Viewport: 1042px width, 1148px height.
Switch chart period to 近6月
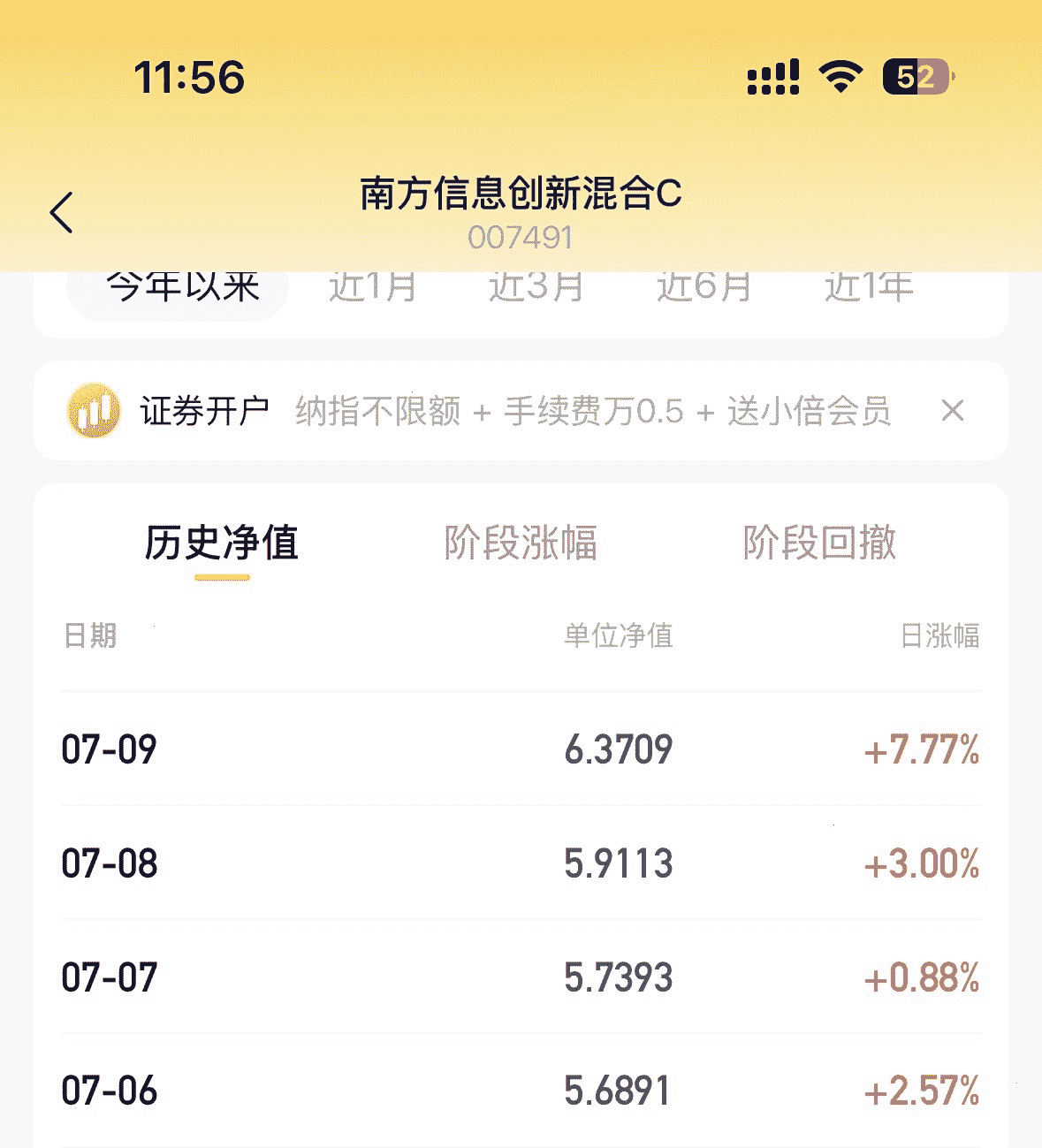coord(704,288)
